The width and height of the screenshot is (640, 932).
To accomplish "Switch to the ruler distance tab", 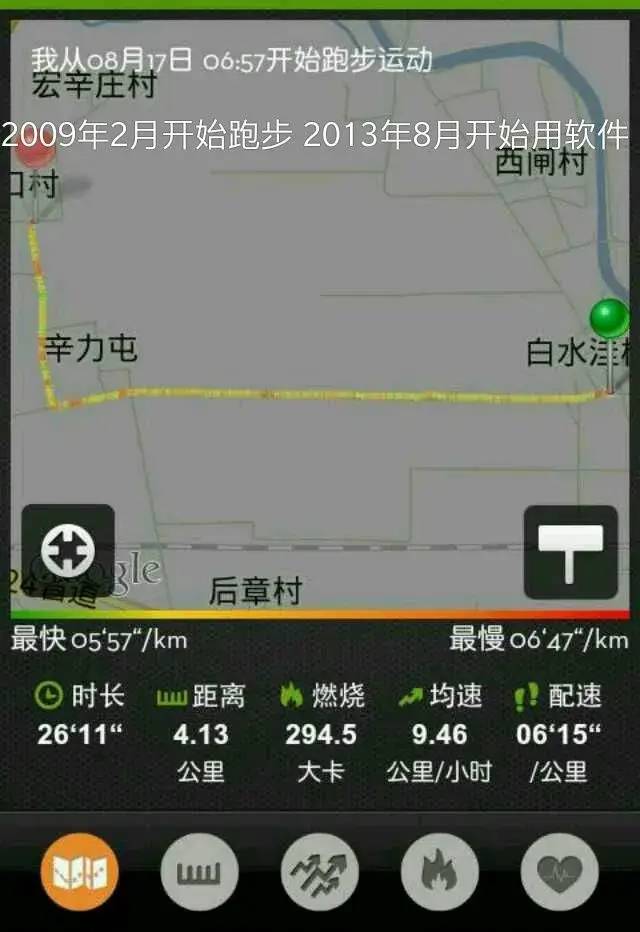I will point(200,871).
